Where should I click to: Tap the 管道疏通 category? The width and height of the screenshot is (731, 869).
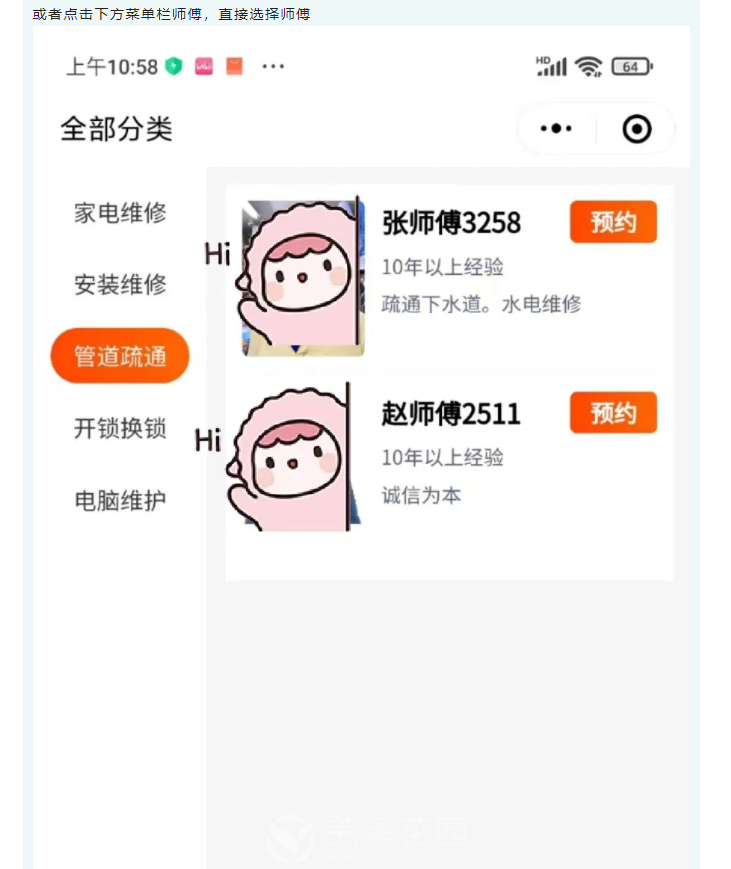click(x=120, y=356)
